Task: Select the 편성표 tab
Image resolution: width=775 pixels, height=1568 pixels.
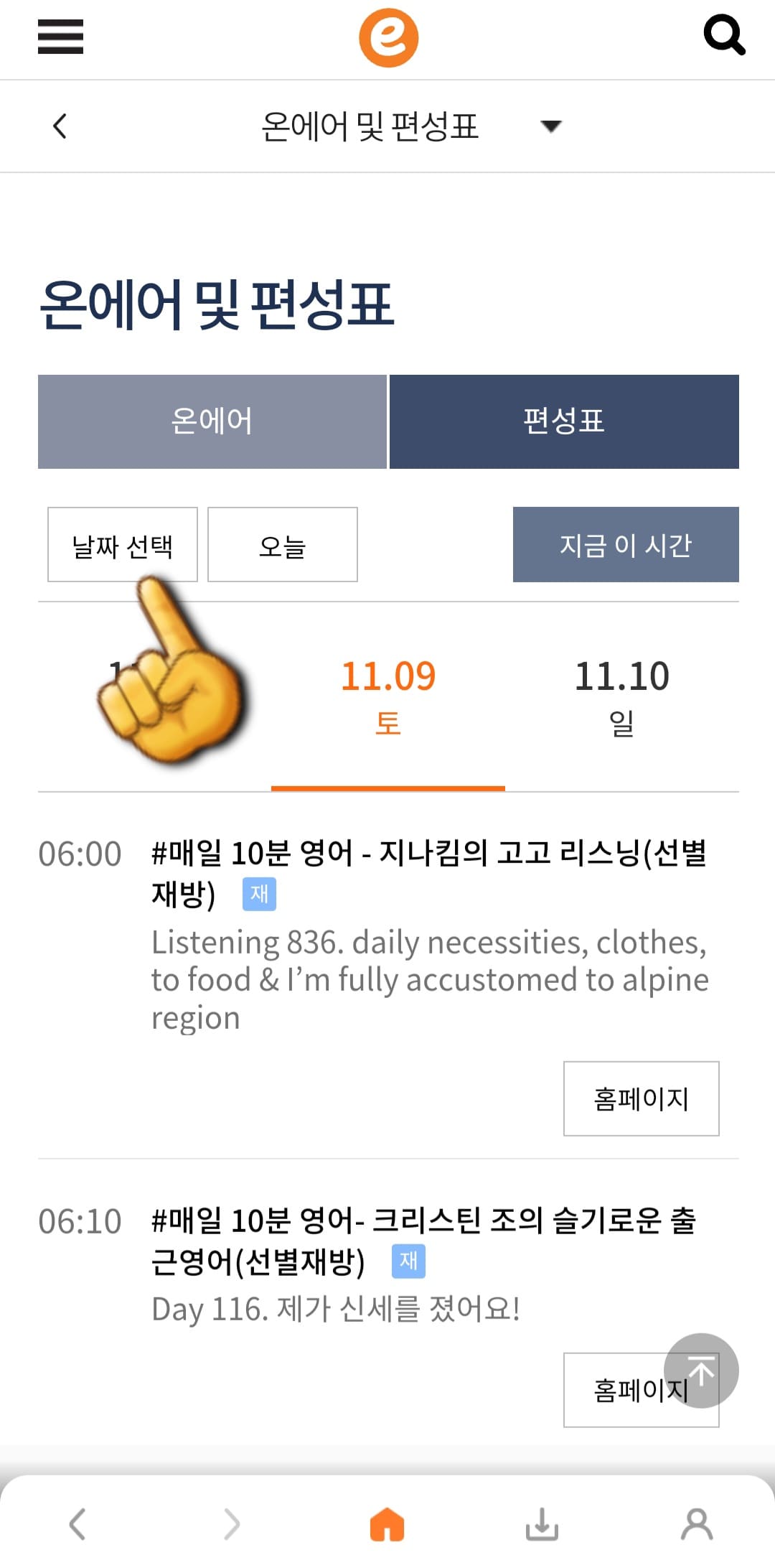Action: click(563, 421)
